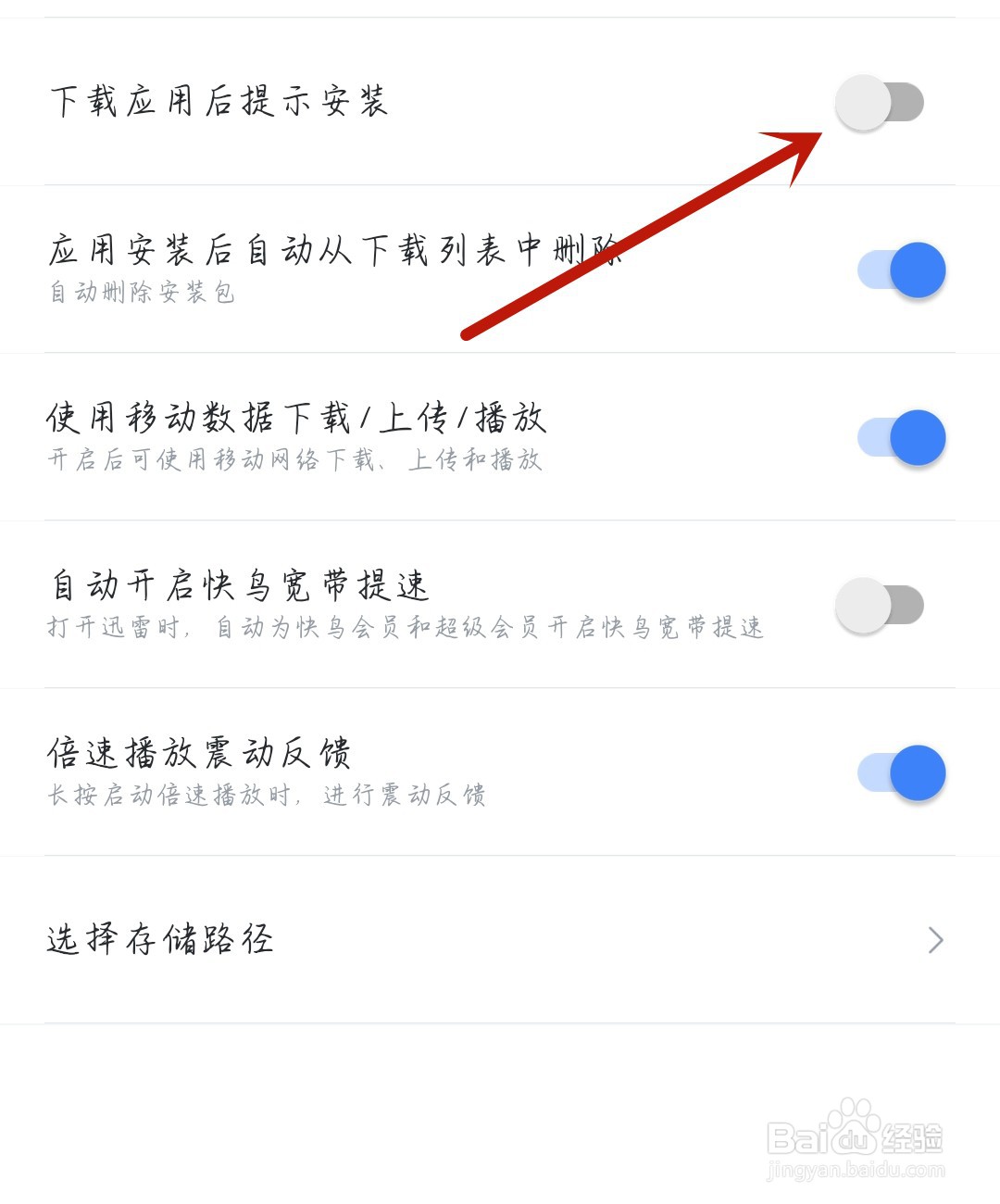Enable the 下载应用后提示安装 toggle

tap(880, 104)
